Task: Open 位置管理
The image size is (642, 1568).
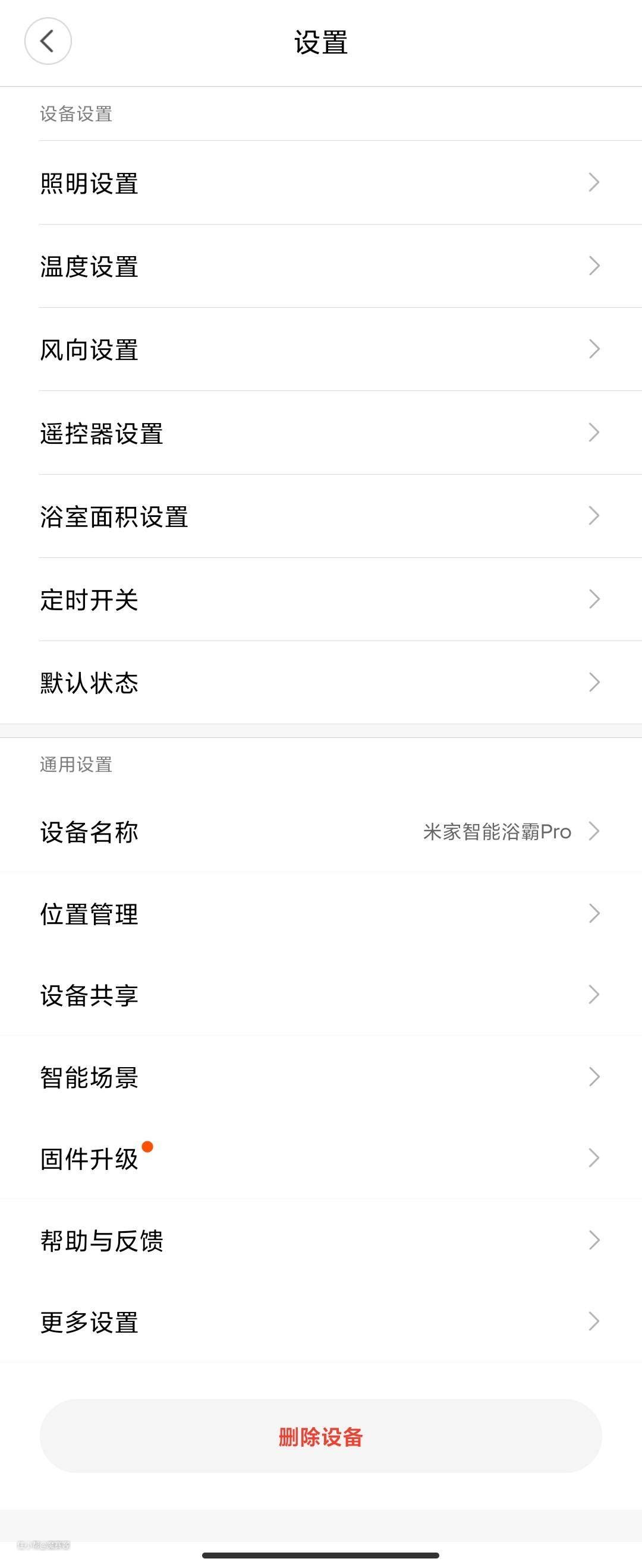Action: click(320, 913)
